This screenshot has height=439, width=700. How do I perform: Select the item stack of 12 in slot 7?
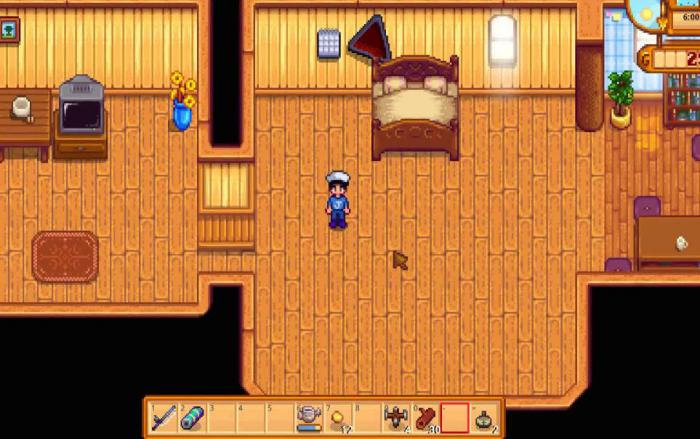point(338,416)
